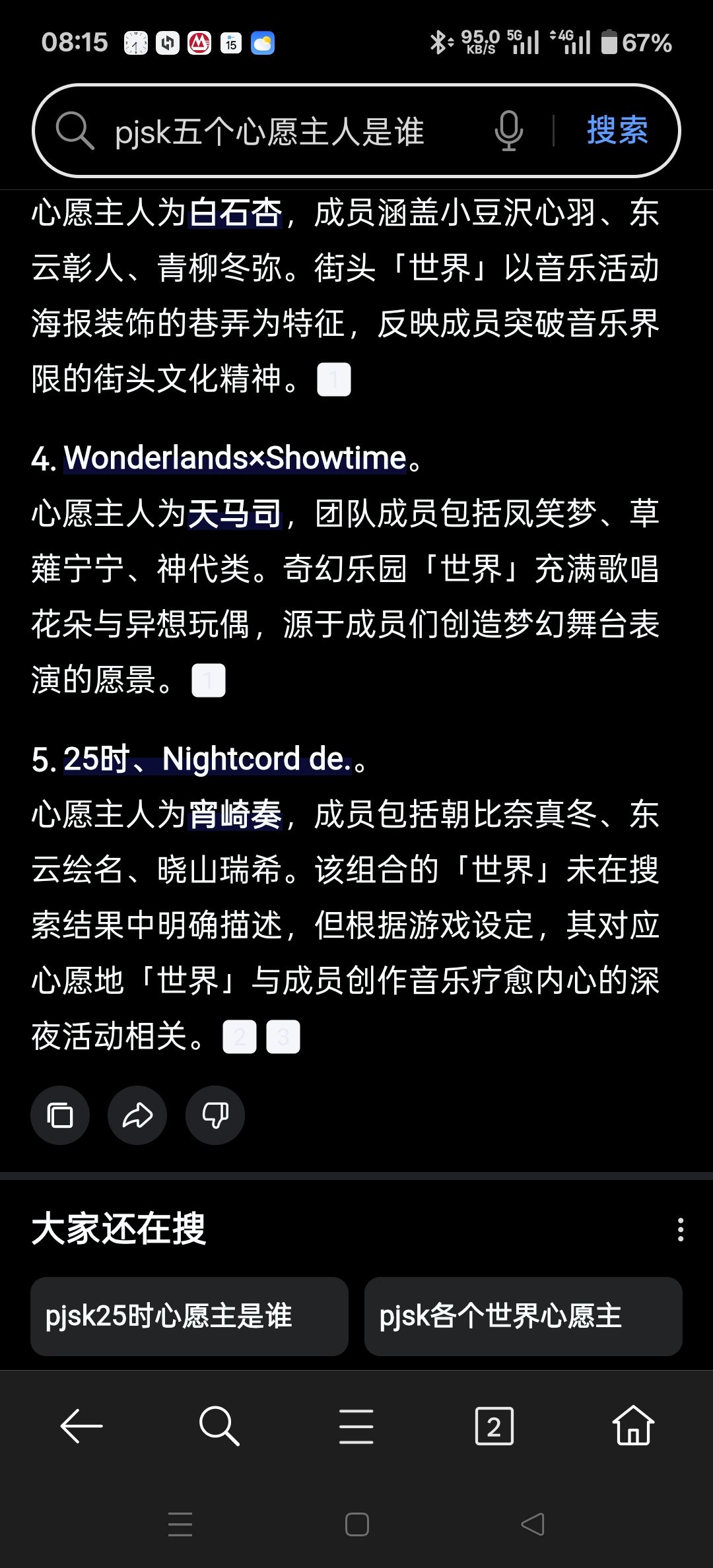Open the Wonderlands×Showtime link

pos(235,458)
